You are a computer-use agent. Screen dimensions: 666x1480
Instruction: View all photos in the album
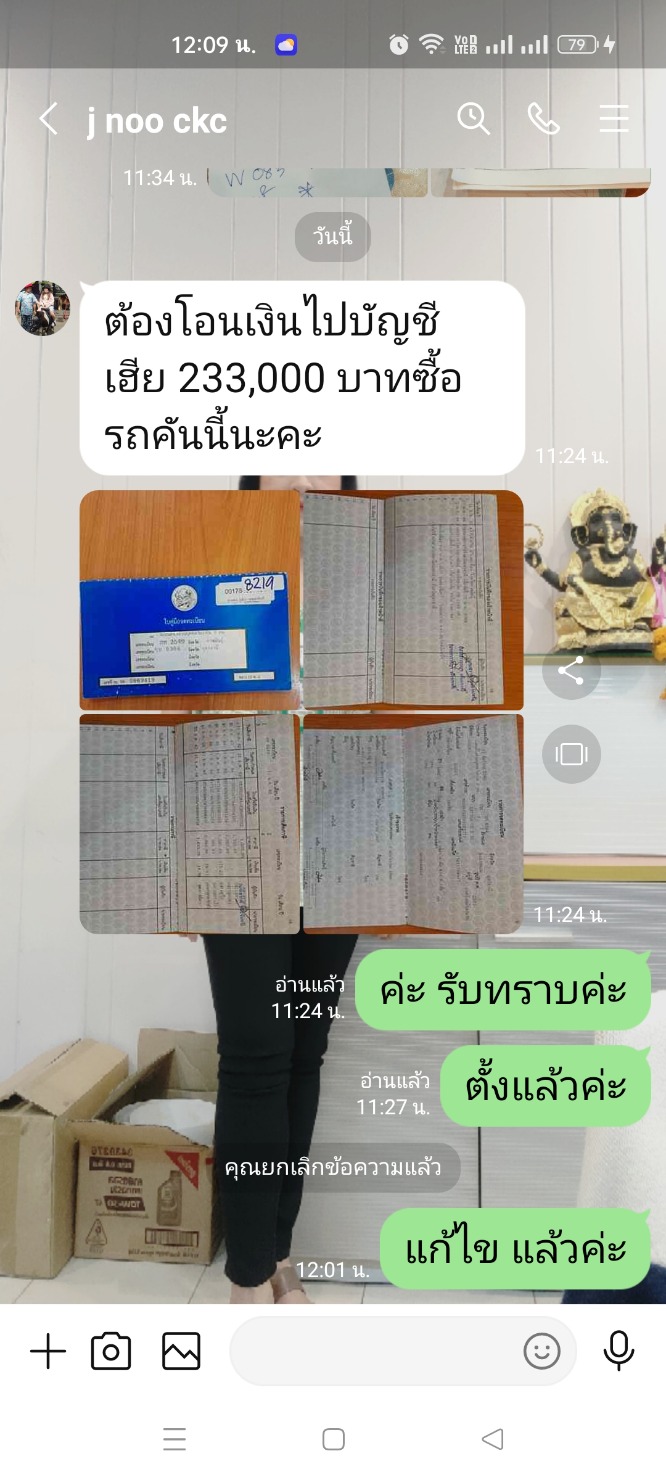click(x=571, y=754)
